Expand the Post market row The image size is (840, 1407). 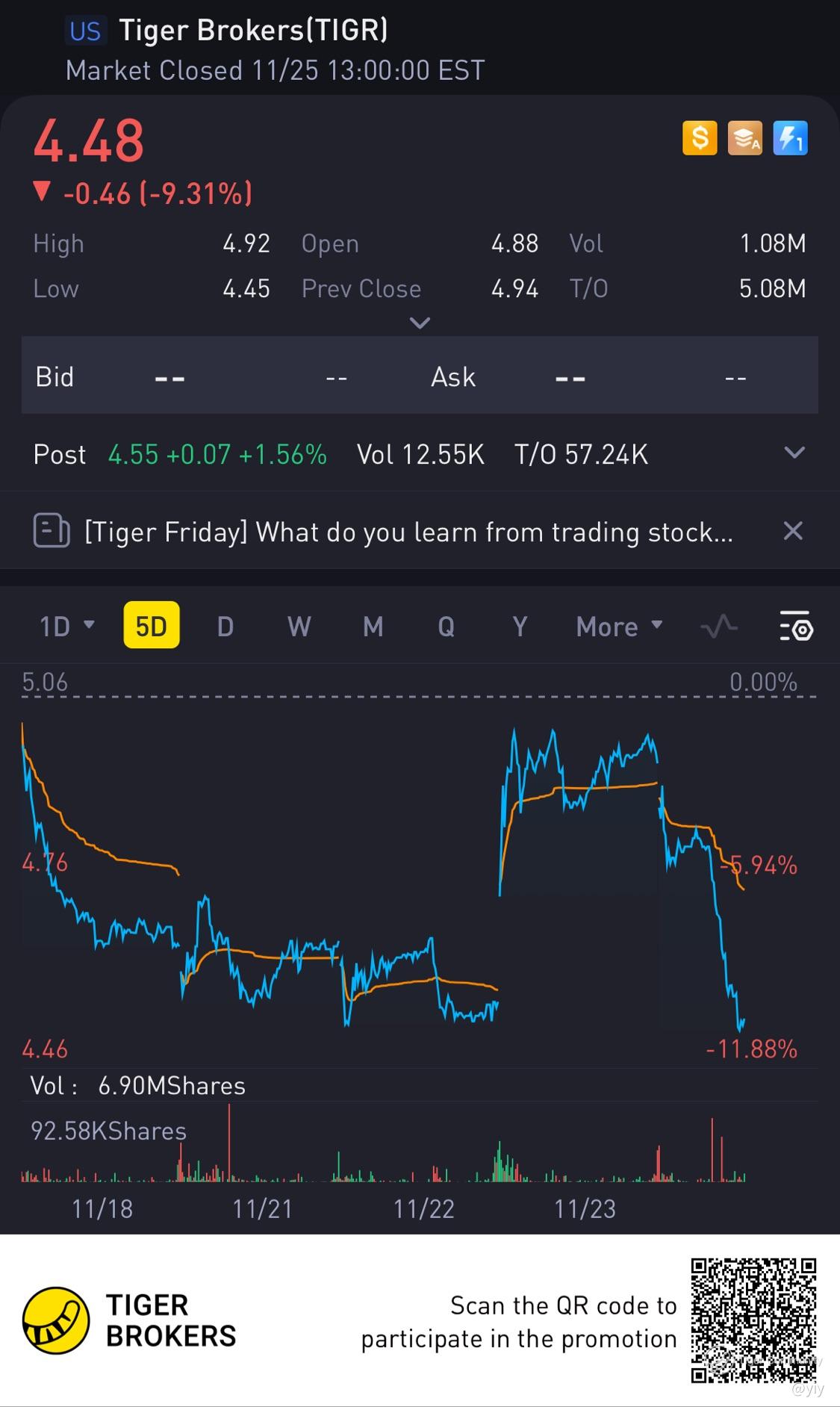coord(794,453)
